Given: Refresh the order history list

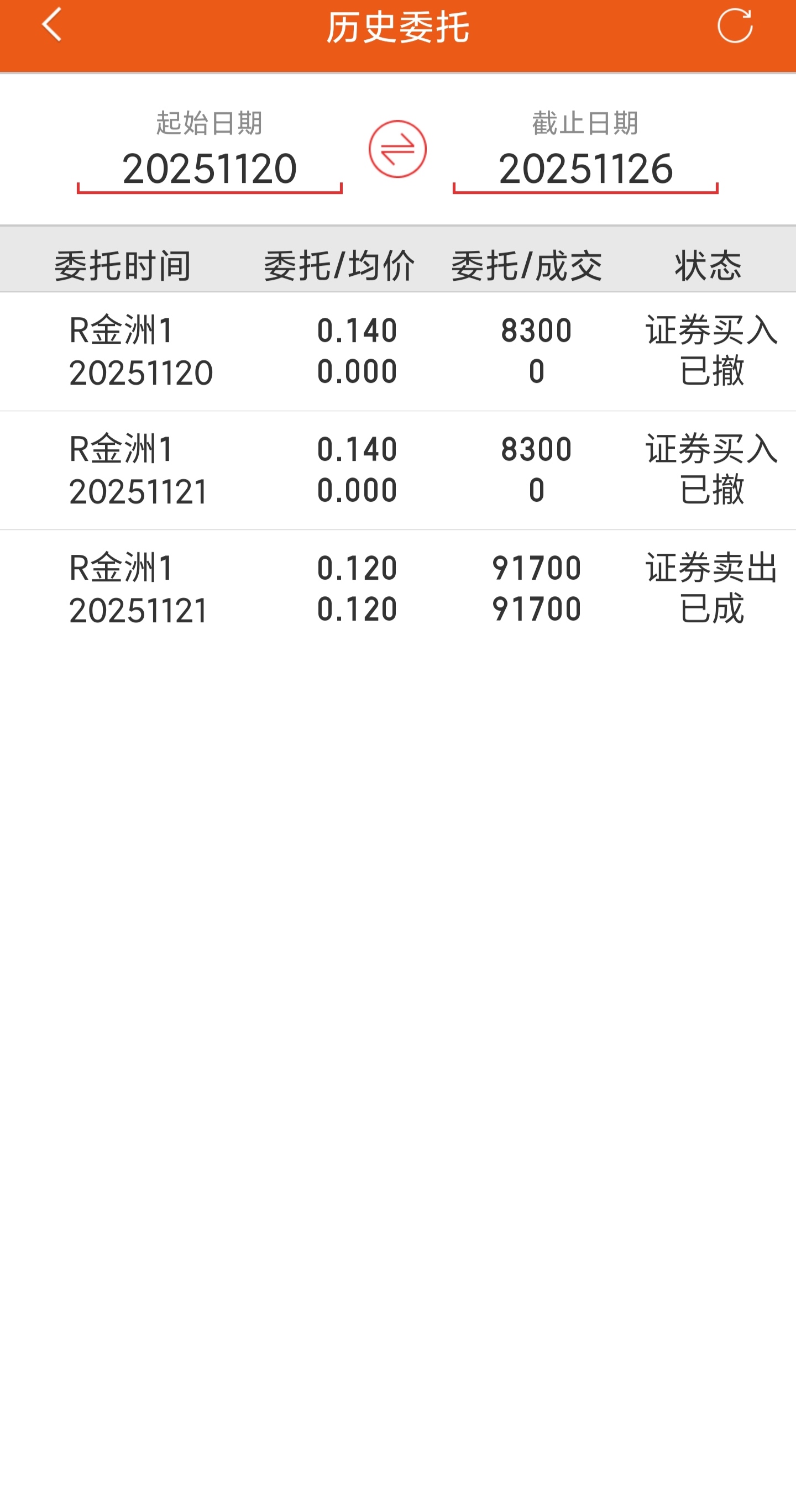Looking at the screenshot, I should [x=734, y=26].
